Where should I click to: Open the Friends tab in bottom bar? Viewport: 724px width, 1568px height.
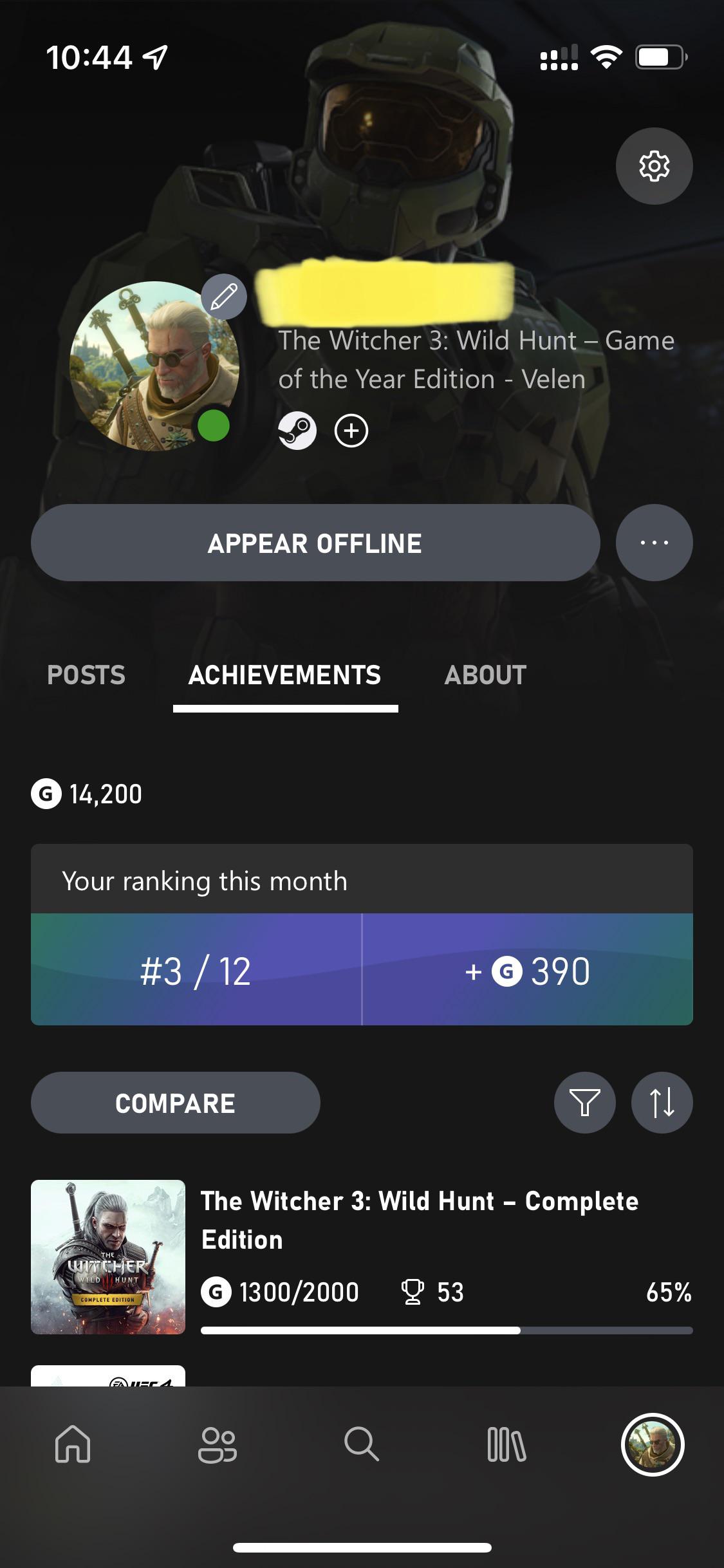218,1444
